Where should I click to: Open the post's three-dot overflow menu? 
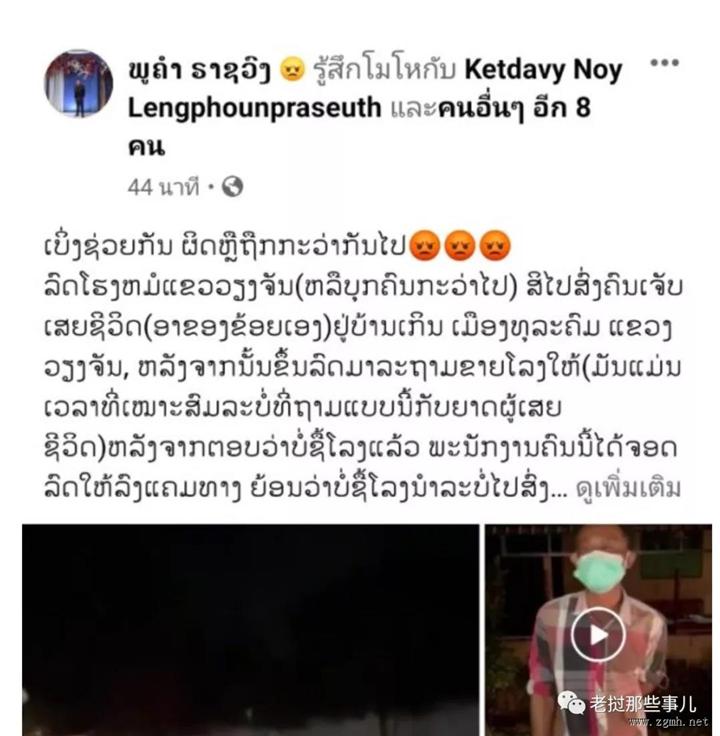pyautogui.click(x=664, y=63)
